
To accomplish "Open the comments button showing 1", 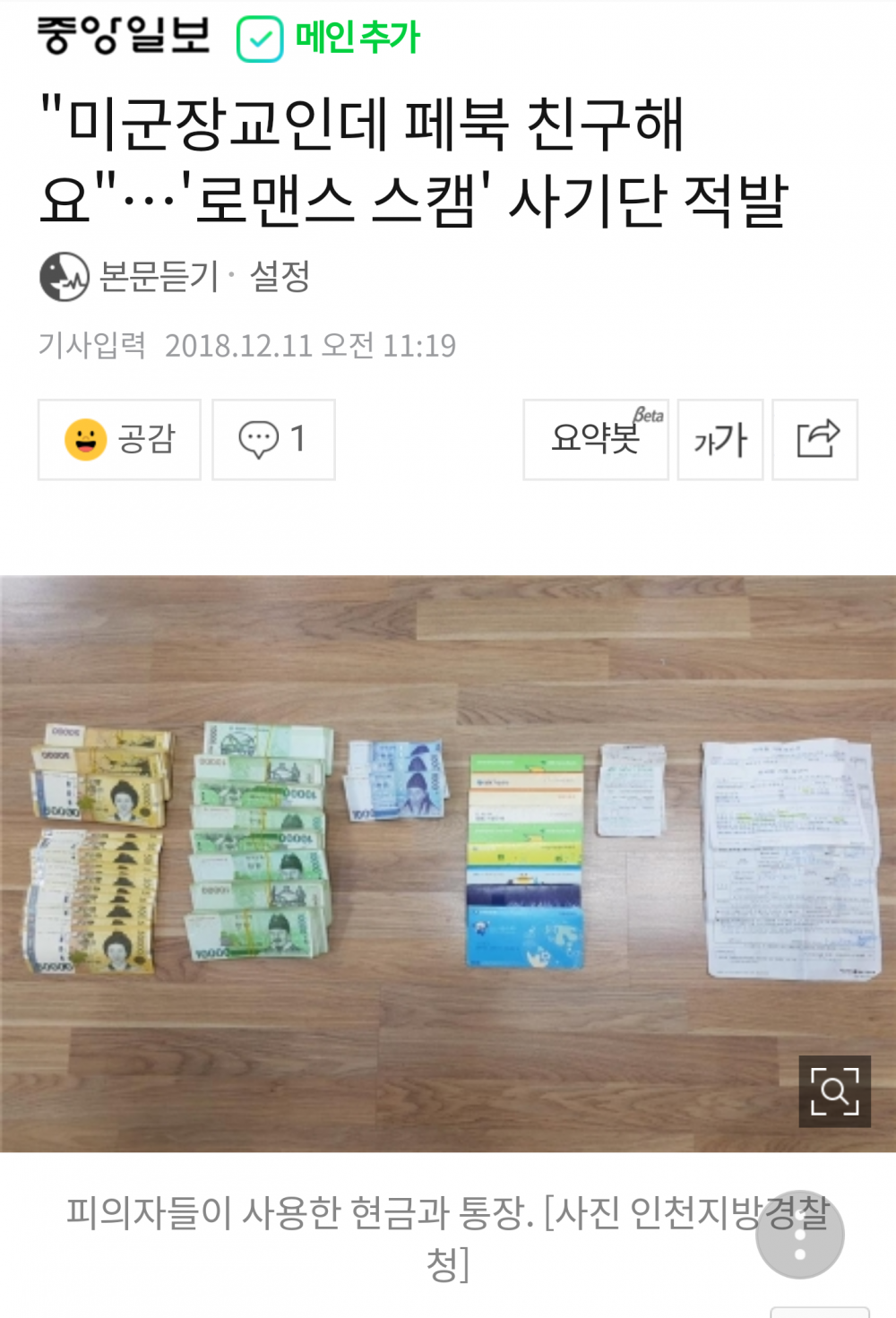I will coord(273,440).
